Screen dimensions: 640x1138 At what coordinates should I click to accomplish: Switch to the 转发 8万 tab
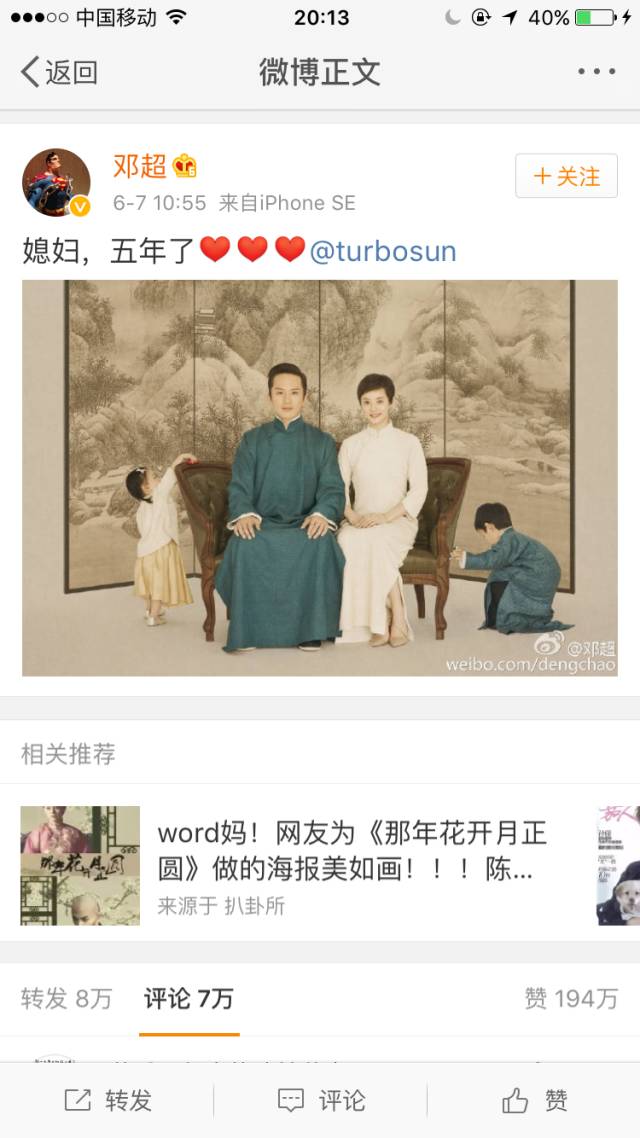(67, 999)
